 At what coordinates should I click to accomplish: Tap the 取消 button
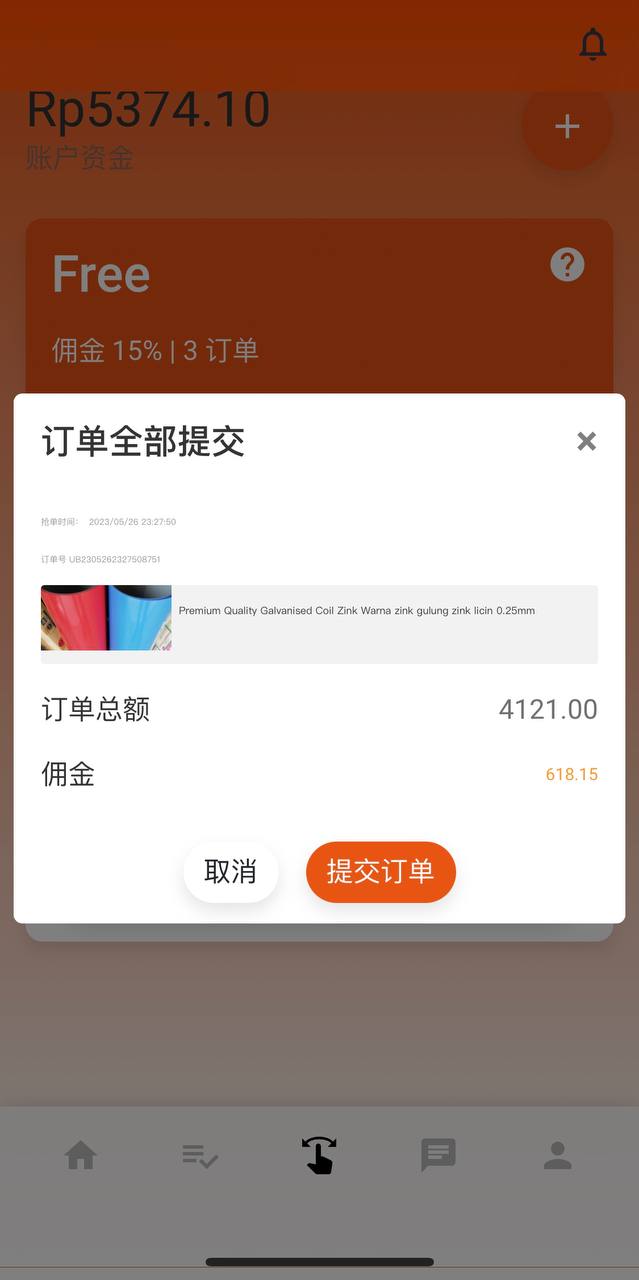pyautogui.click(x=231, y=871)
